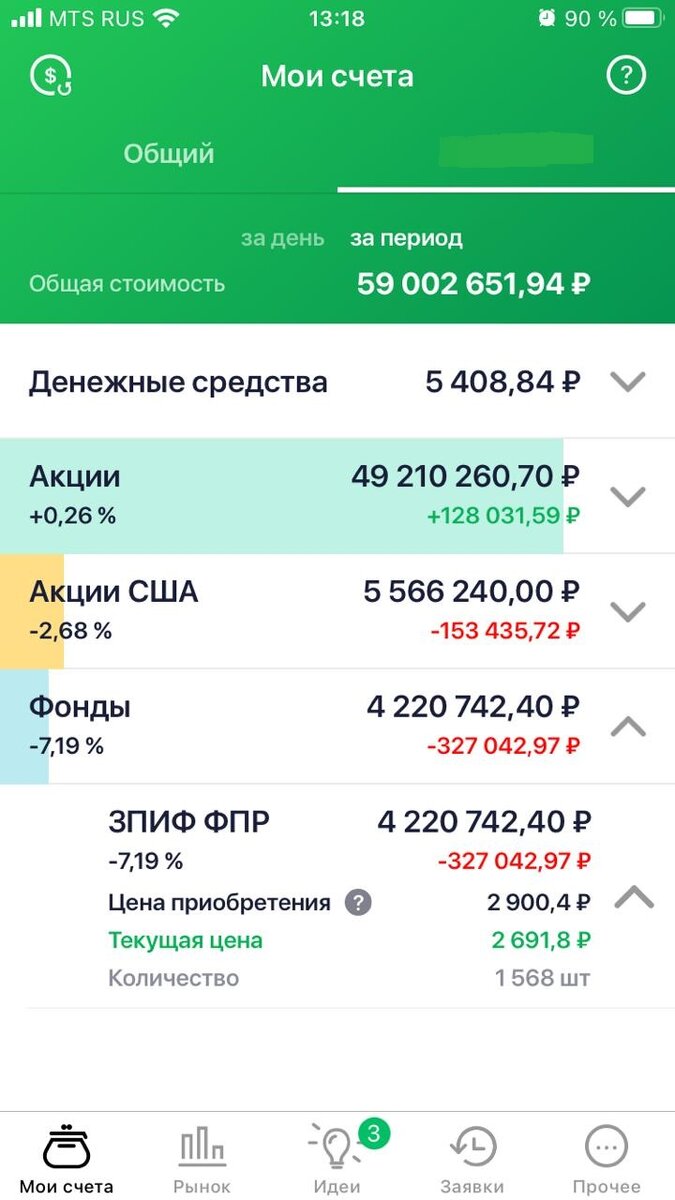675x1200 pixels.
Task: Switch to the Общий accounts tab
Action: (x=169, y=154)
